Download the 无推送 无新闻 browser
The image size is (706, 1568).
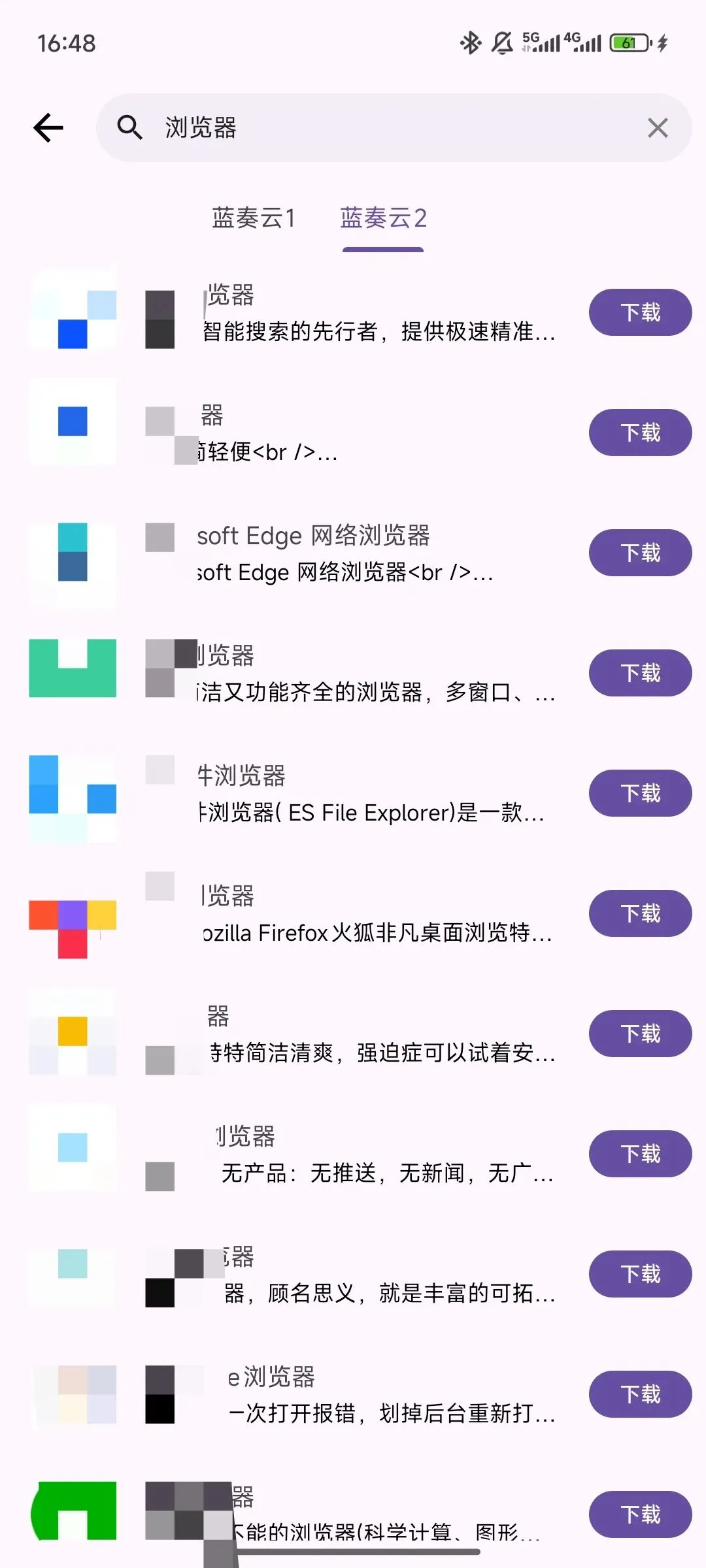coord(640,1154)
